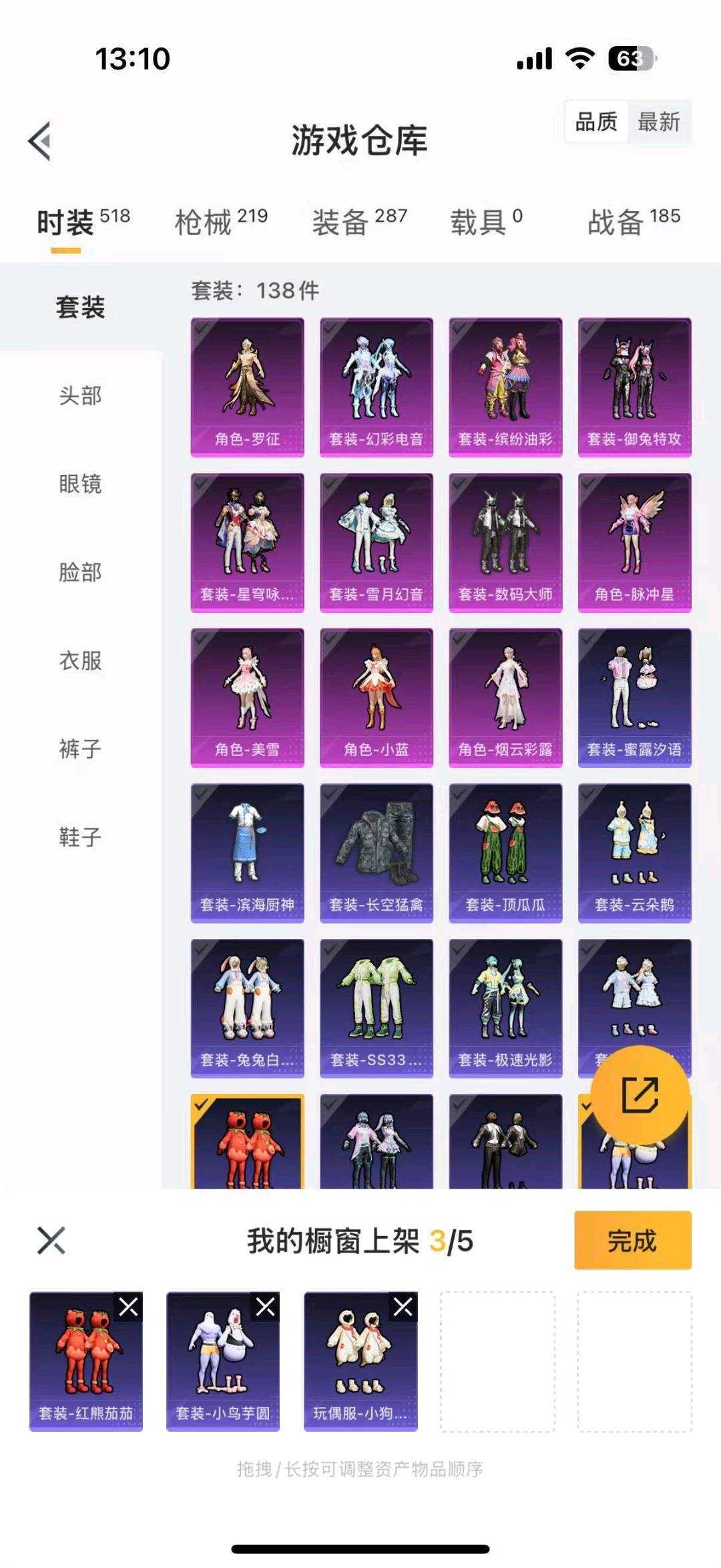Screen dimensions: 721x1568
Task: Select the 眼镜 category
Action: coord(80,483)
